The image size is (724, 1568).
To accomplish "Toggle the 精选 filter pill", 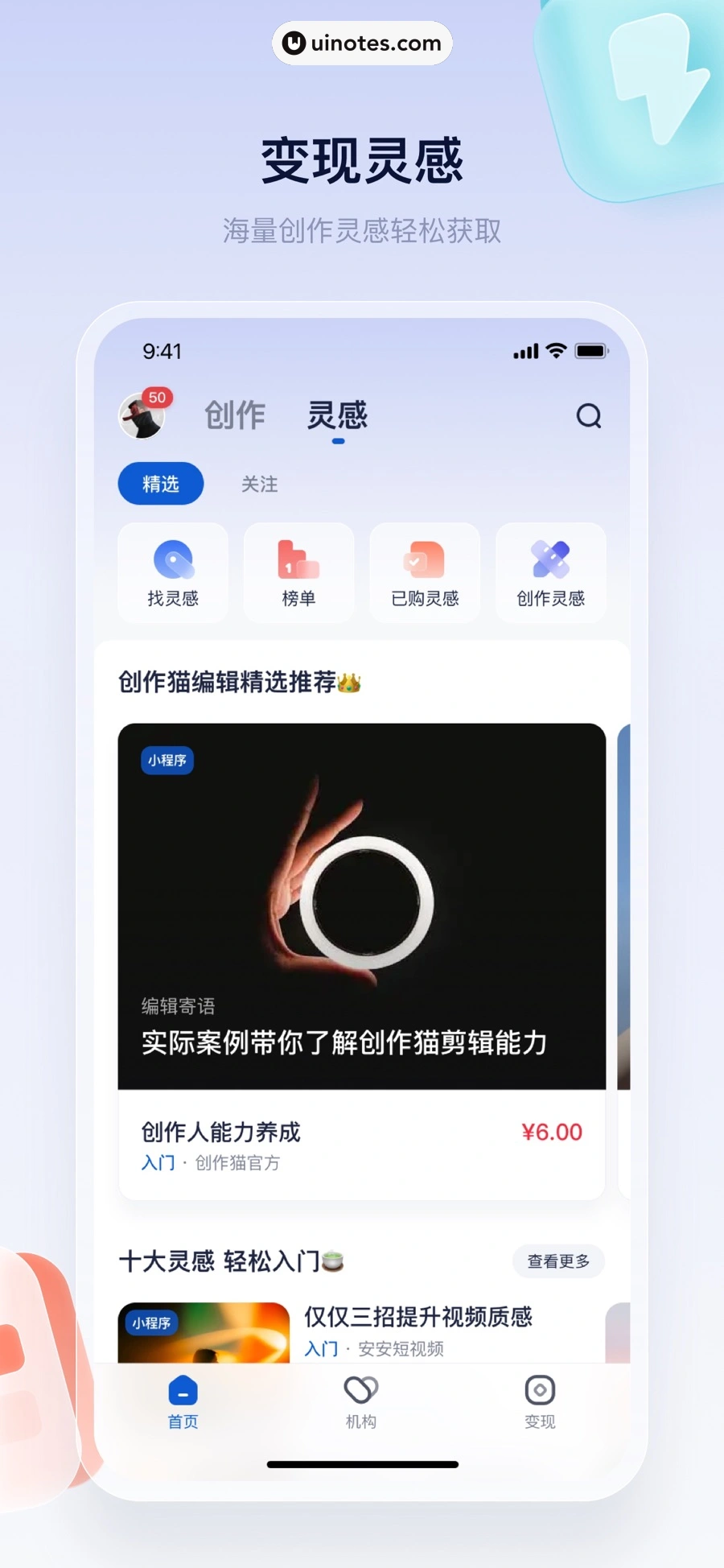I will (160, 484).
